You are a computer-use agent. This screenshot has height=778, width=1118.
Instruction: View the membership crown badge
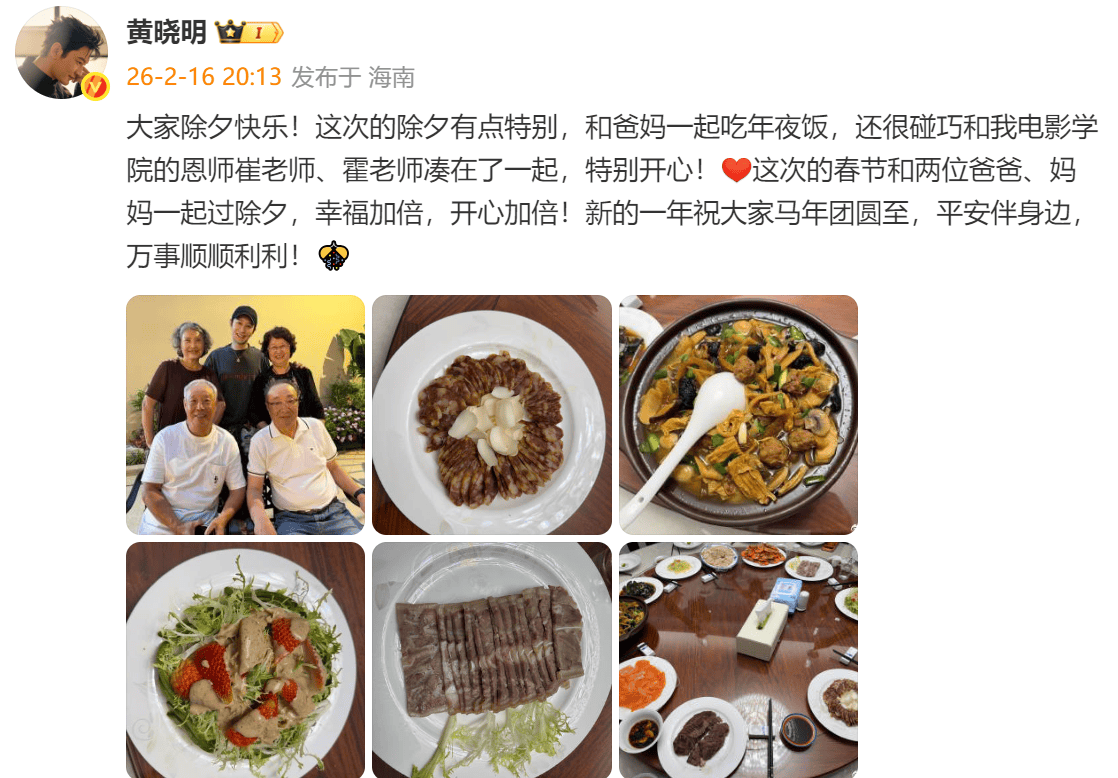250,33
